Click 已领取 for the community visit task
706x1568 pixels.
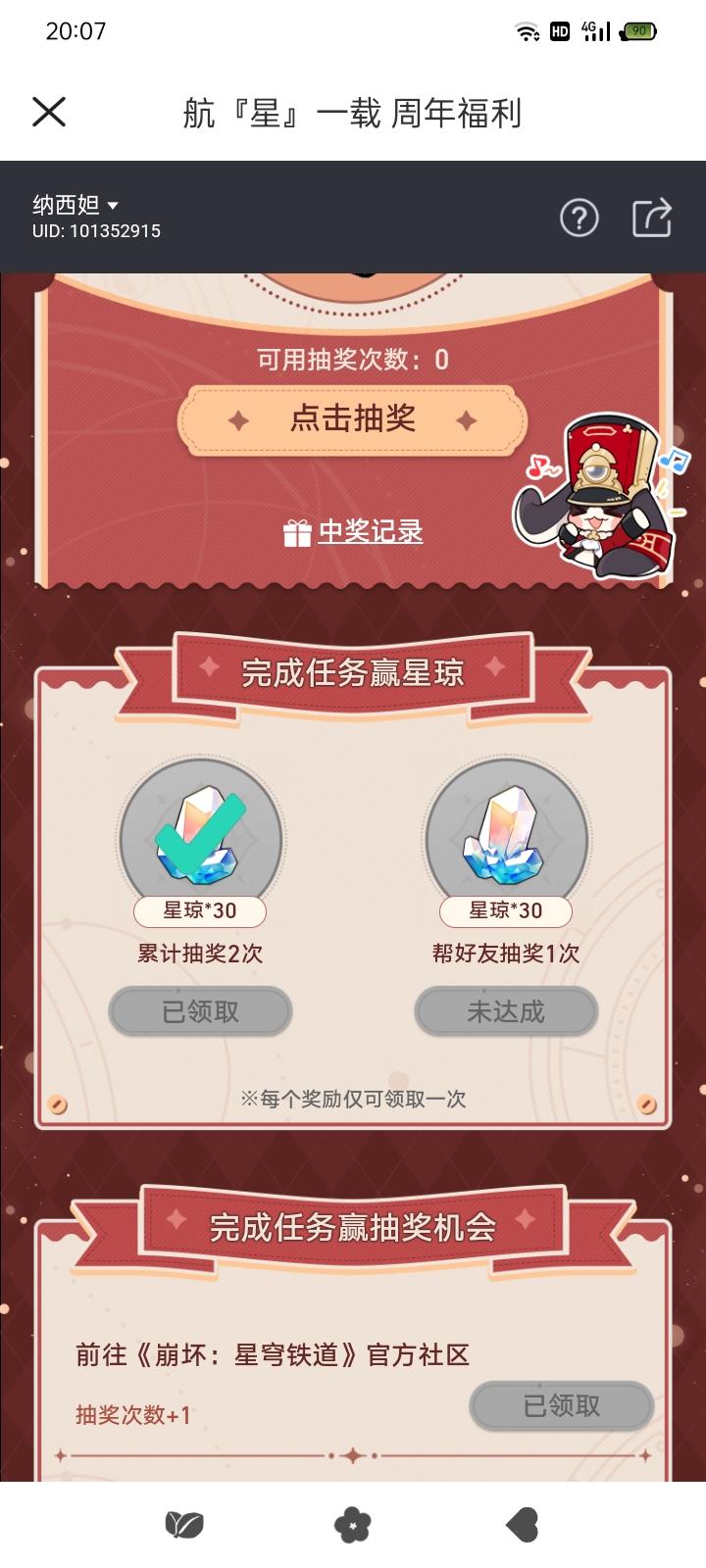[x=562, y=1404]
